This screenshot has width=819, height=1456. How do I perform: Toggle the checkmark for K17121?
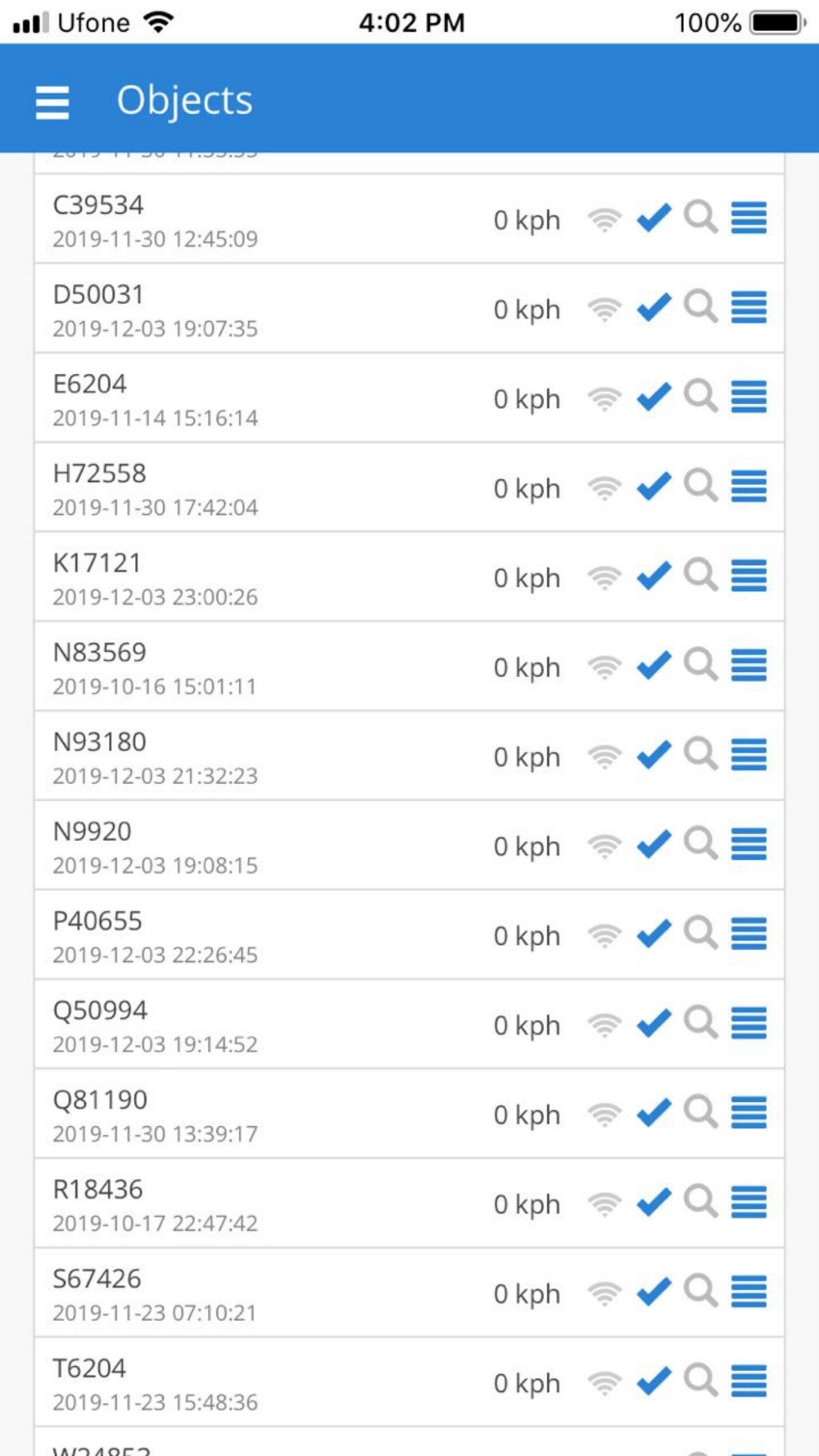pyautogui.click(x=654, y=577)
